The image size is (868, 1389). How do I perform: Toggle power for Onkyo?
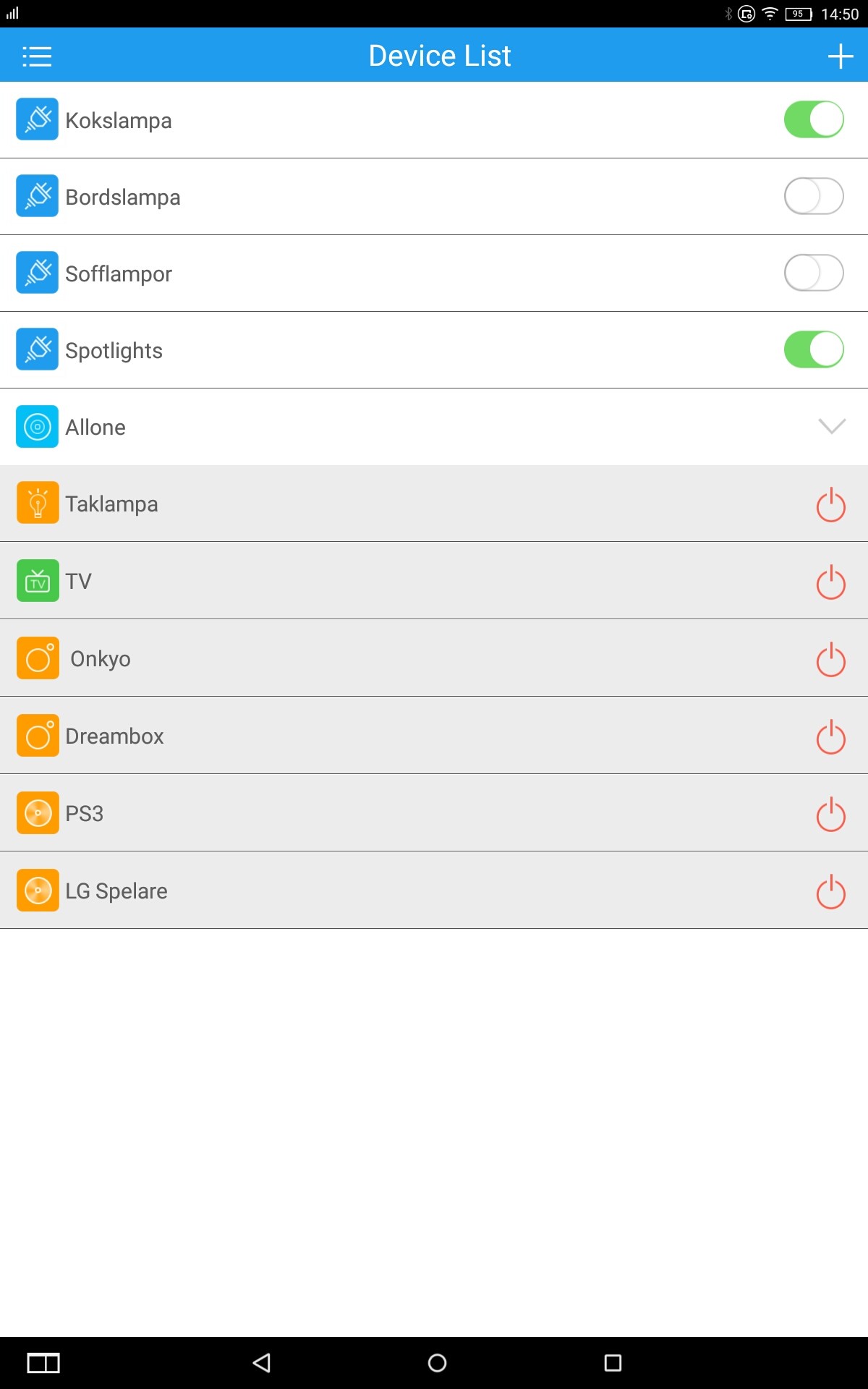(830, 659)
